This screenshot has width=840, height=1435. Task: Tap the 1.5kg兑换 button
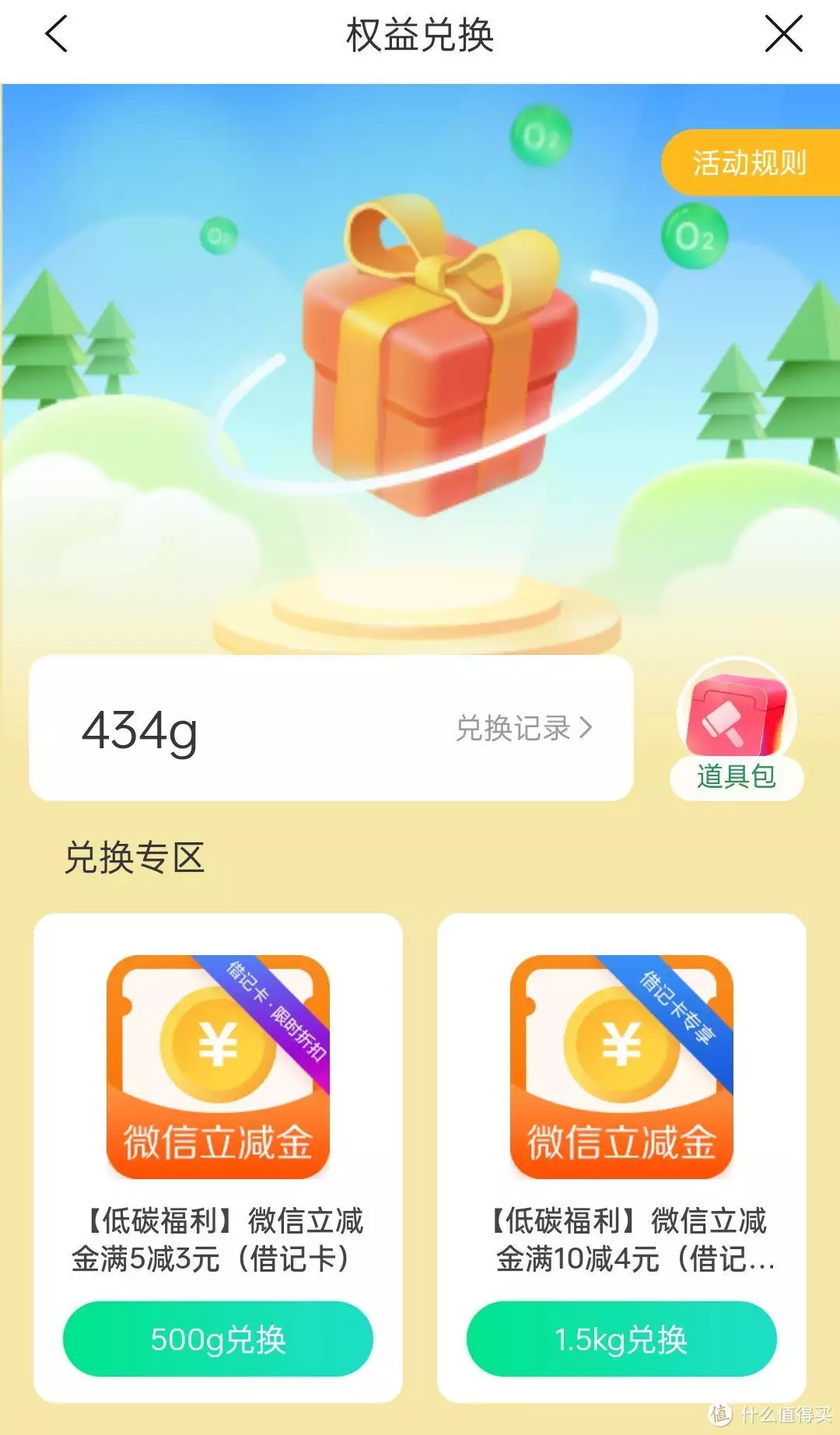pyautogui.click(x=621, y=1339)
